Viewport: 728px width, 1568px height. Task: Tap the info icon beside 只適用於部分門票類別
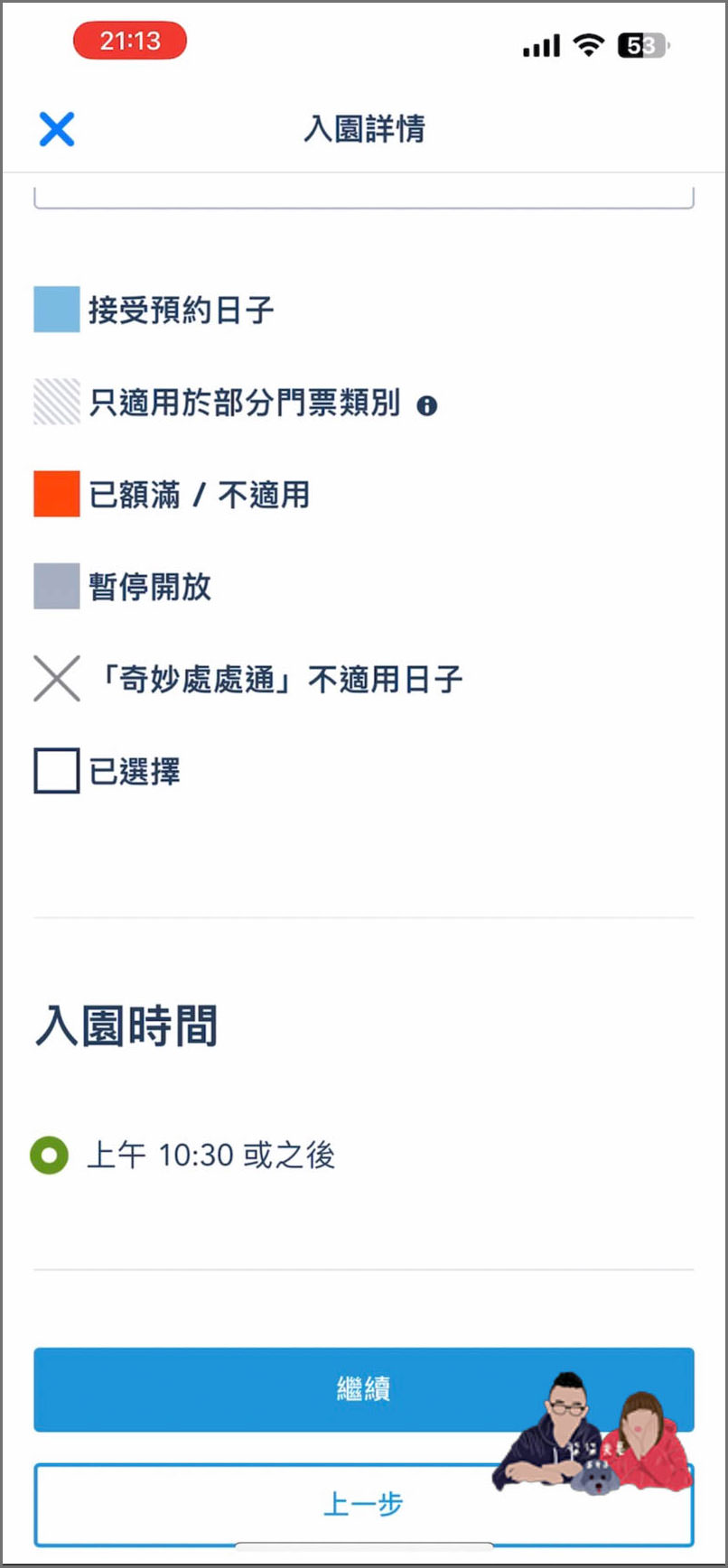(x=428, y=405)
